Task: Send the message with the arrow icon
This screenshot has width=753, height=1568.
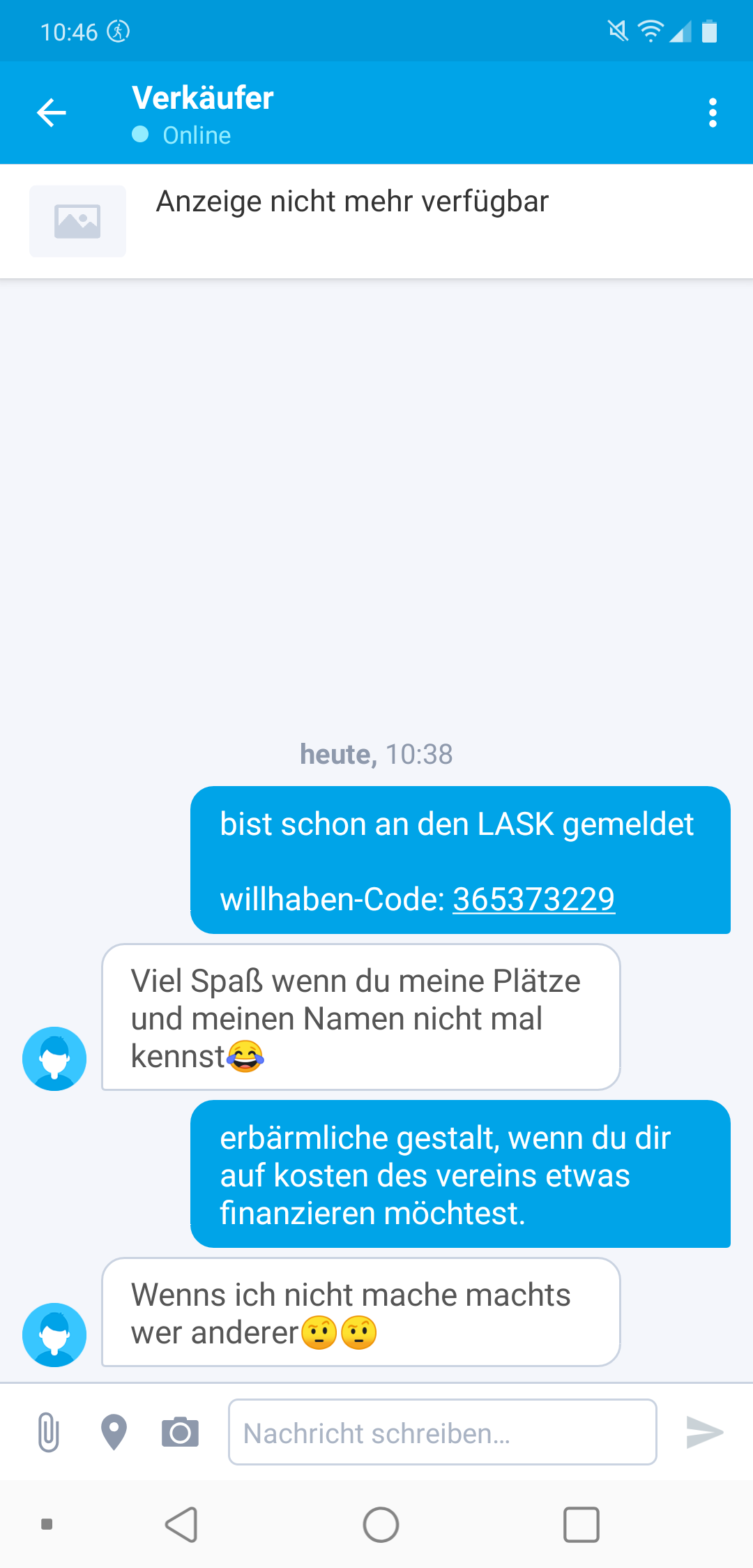Action: (705, 1432)
